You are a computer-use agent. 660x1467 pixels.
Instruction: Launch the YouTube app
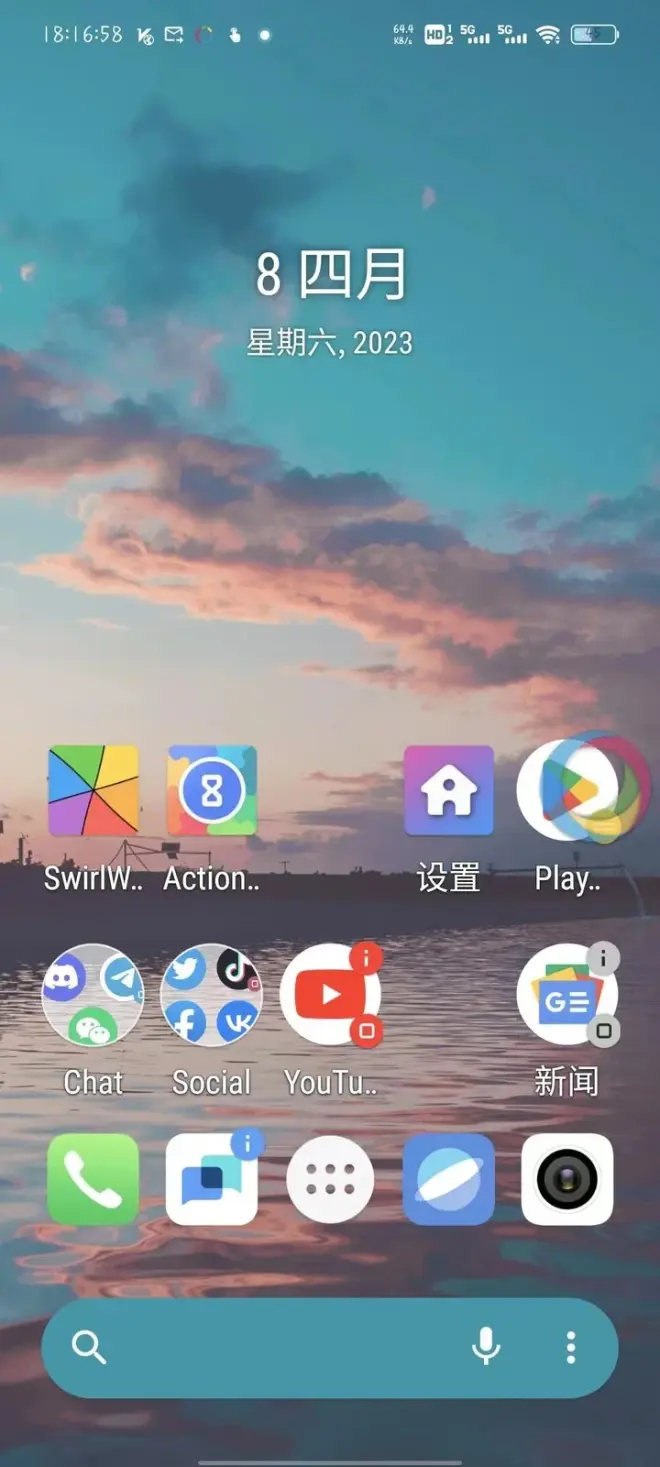tap(330, 995)
